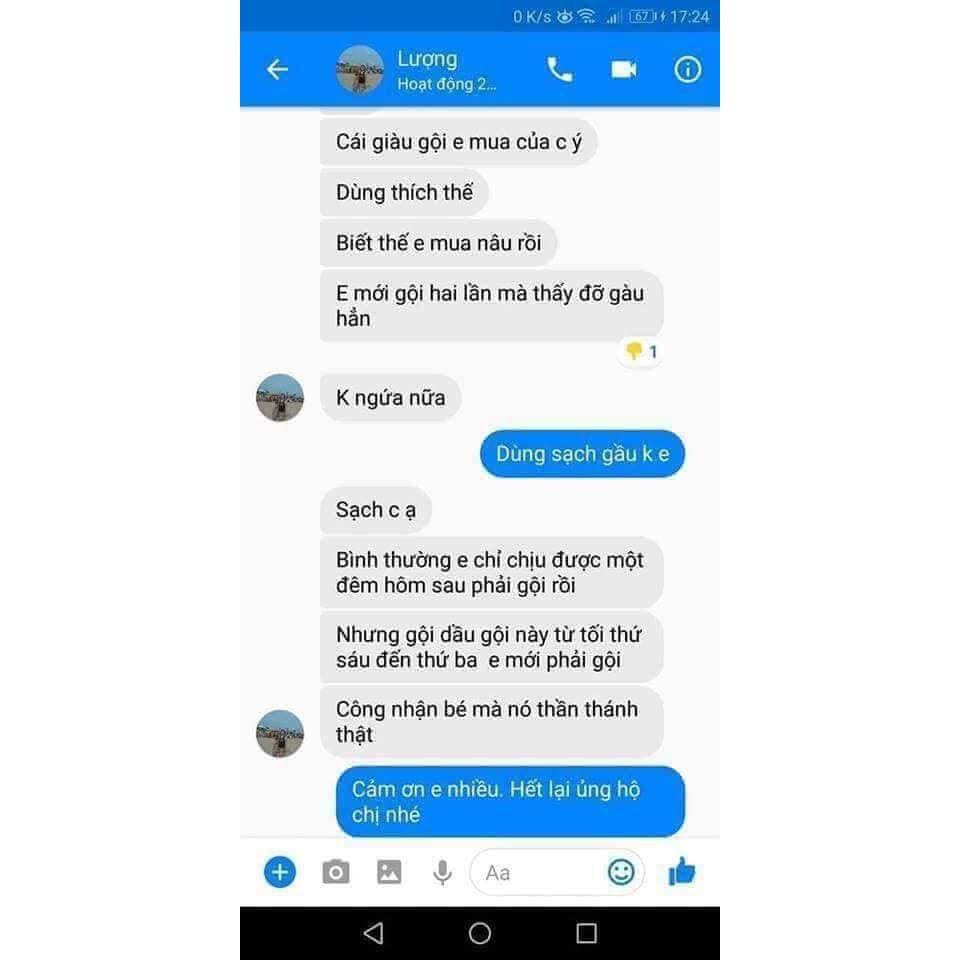Open Lượng's profile picture in header
Image resolution: width=960 pixels, height=960 pixels.
point(360,69)
